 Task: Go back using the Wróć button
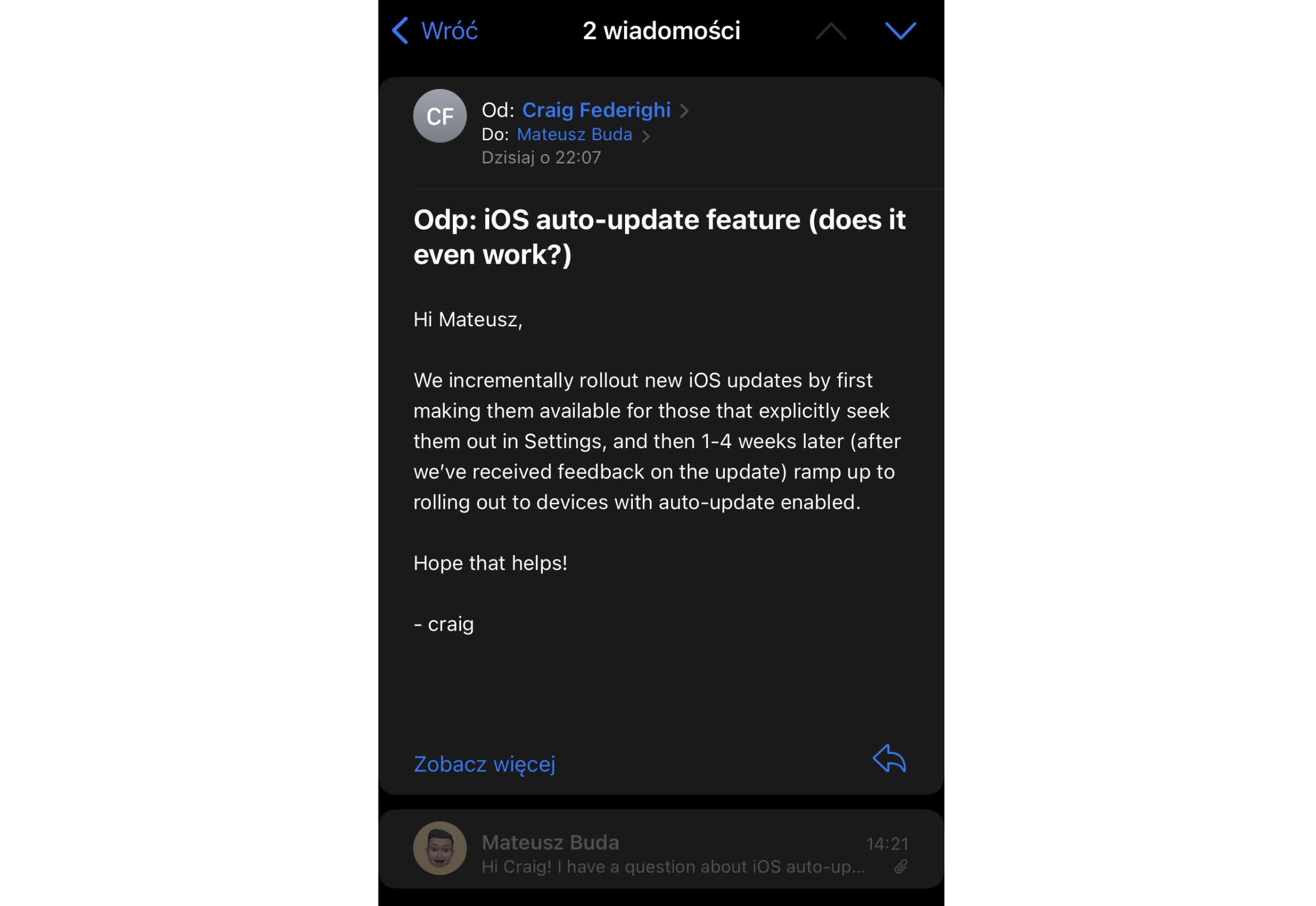[435, 31]
